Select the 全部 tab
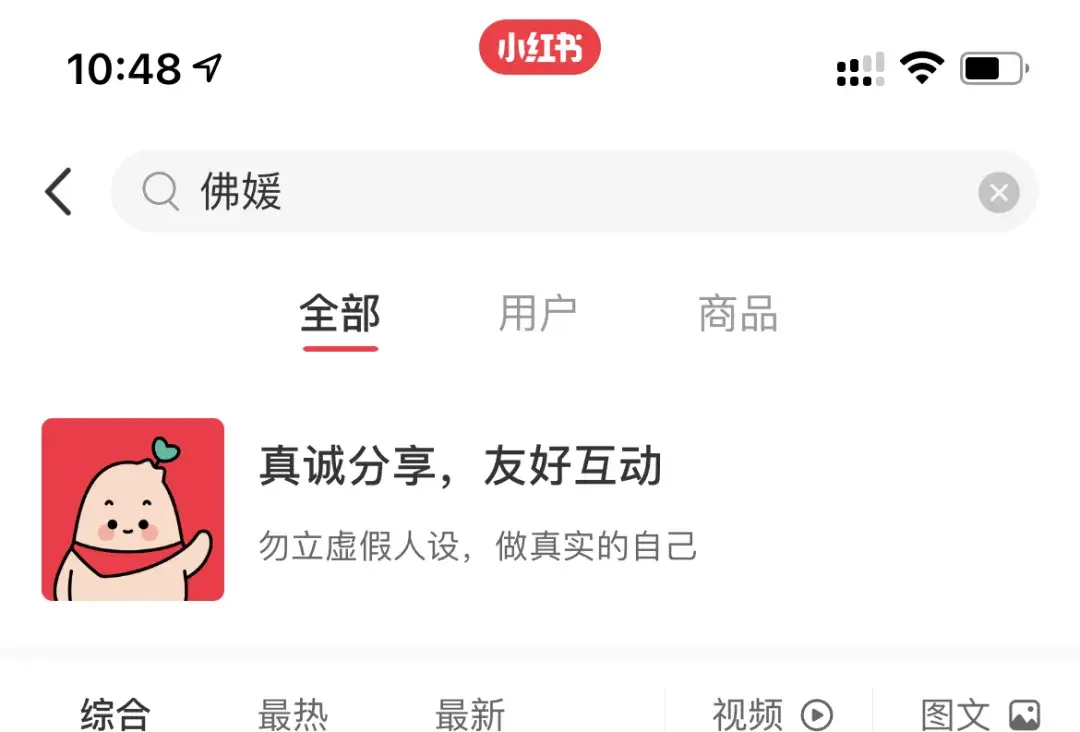The height and width of the screenshot is (732, 1080). pyautogui.click(x=340, y=314)
